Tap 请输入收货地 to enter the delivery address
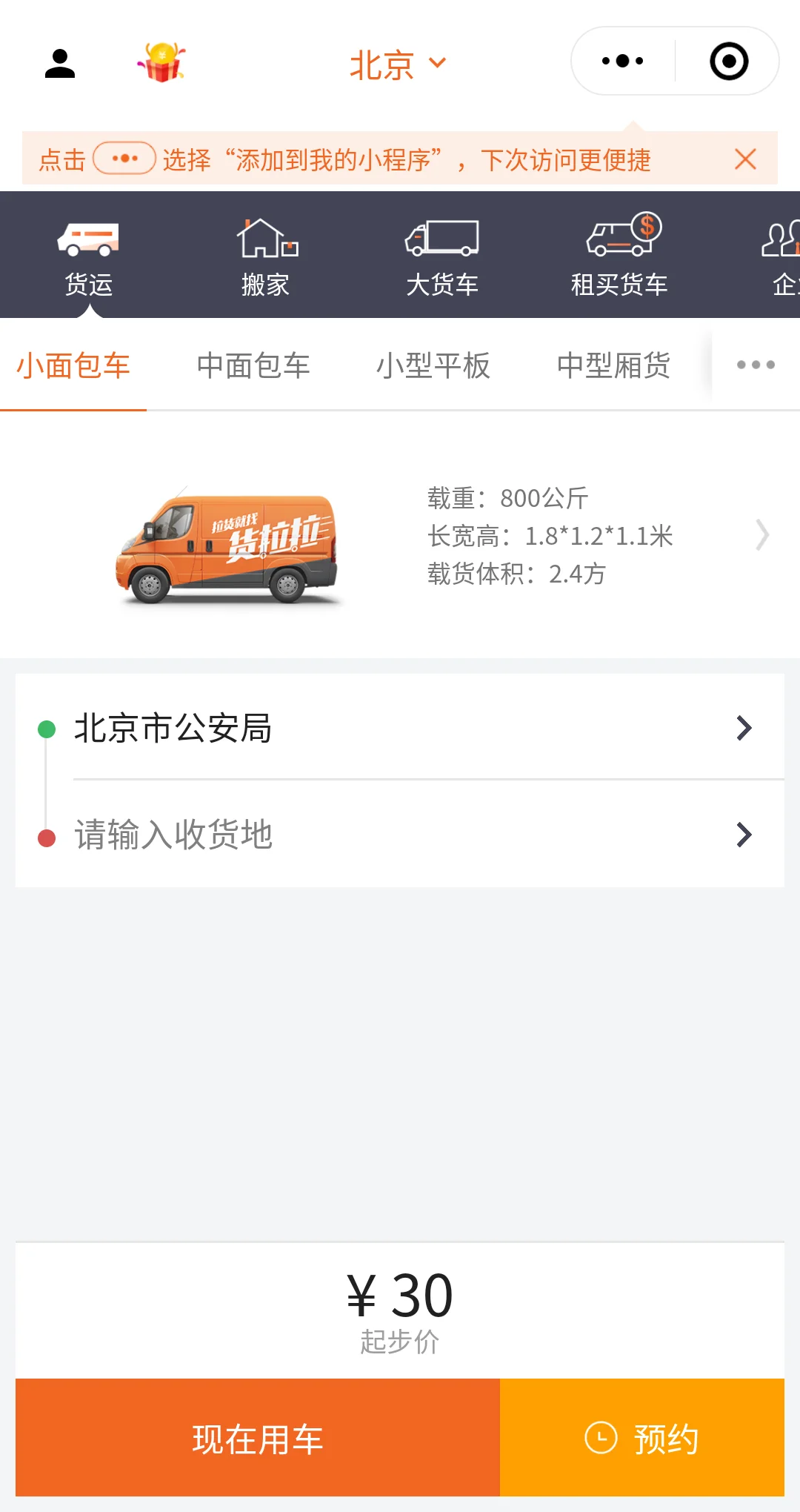800x1512 pixels. (x=400, y=835)
